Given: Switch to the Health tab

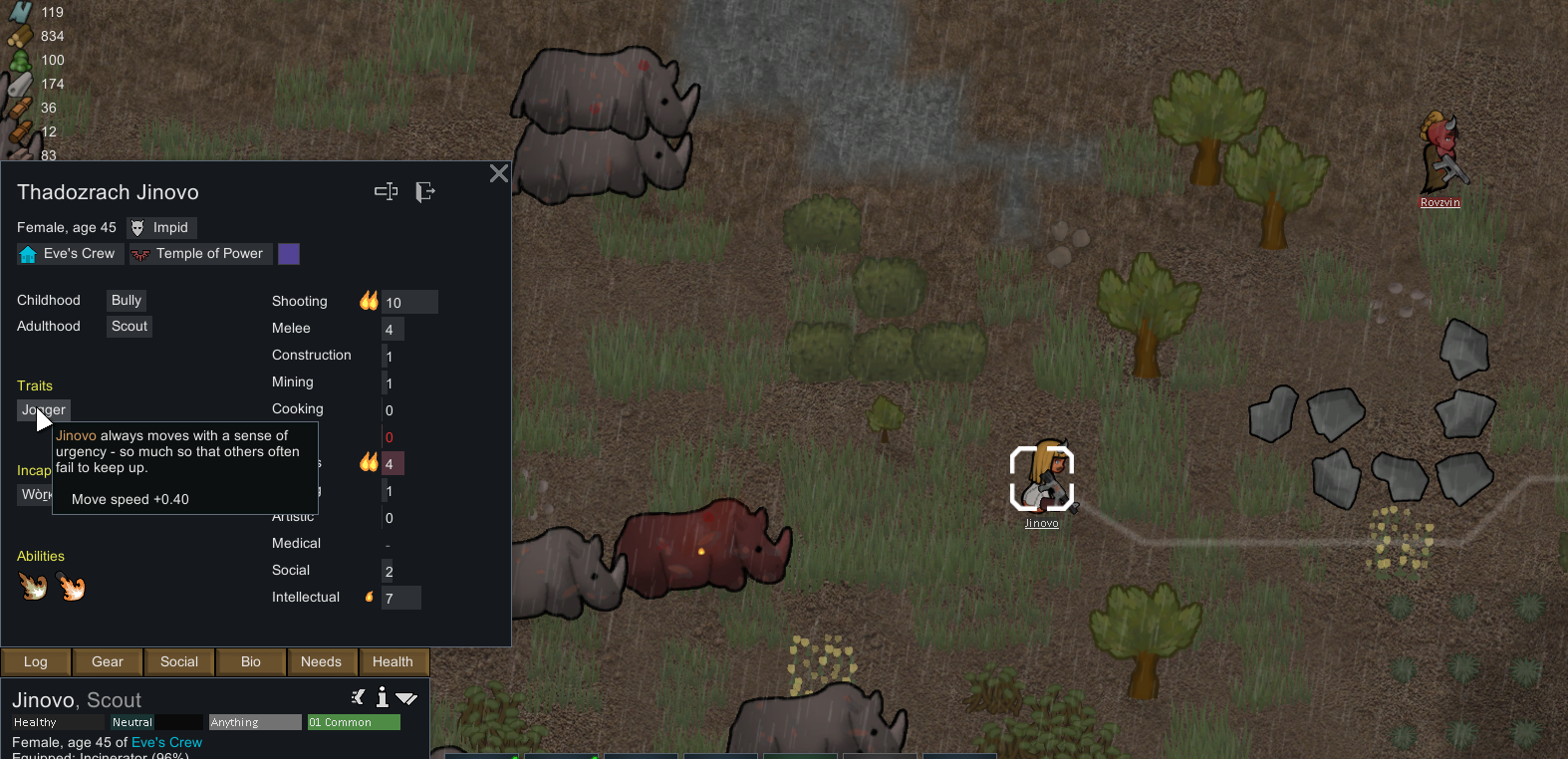Looking at the screenshot, I should [392, 661].
